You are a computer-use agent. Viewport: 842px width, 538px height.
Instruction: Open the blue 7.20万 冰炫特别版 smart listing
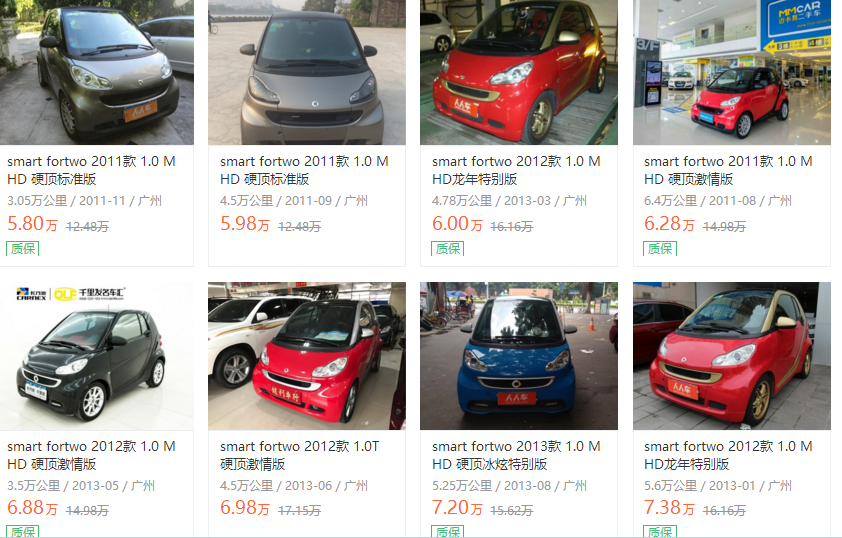tap(520, 356)
